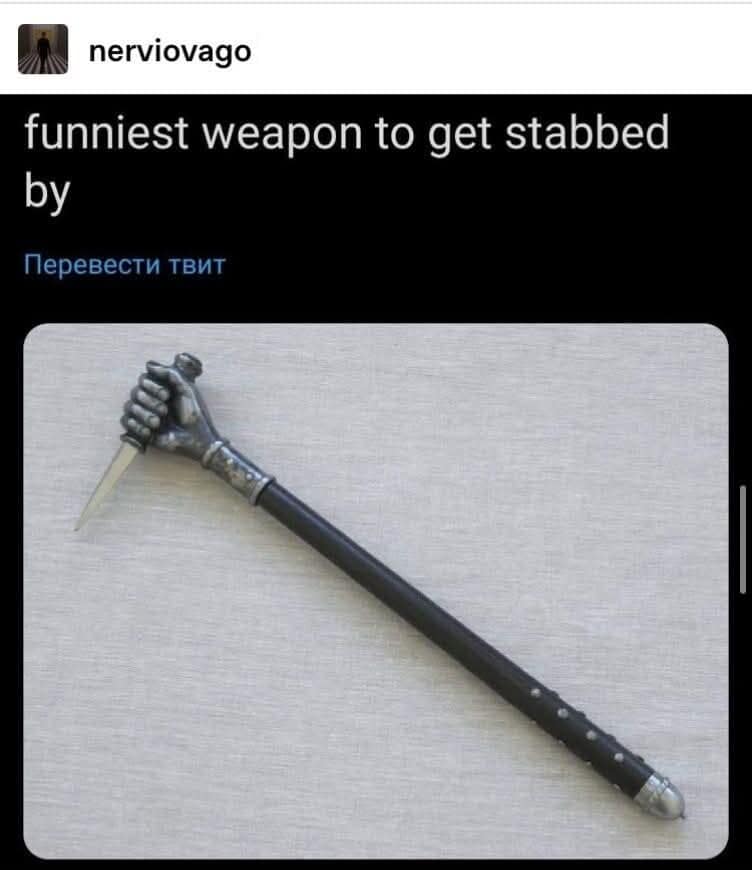The image size is (752, 870).
Task: Open nerviovago's profile picture
Action: pos(43,50)
